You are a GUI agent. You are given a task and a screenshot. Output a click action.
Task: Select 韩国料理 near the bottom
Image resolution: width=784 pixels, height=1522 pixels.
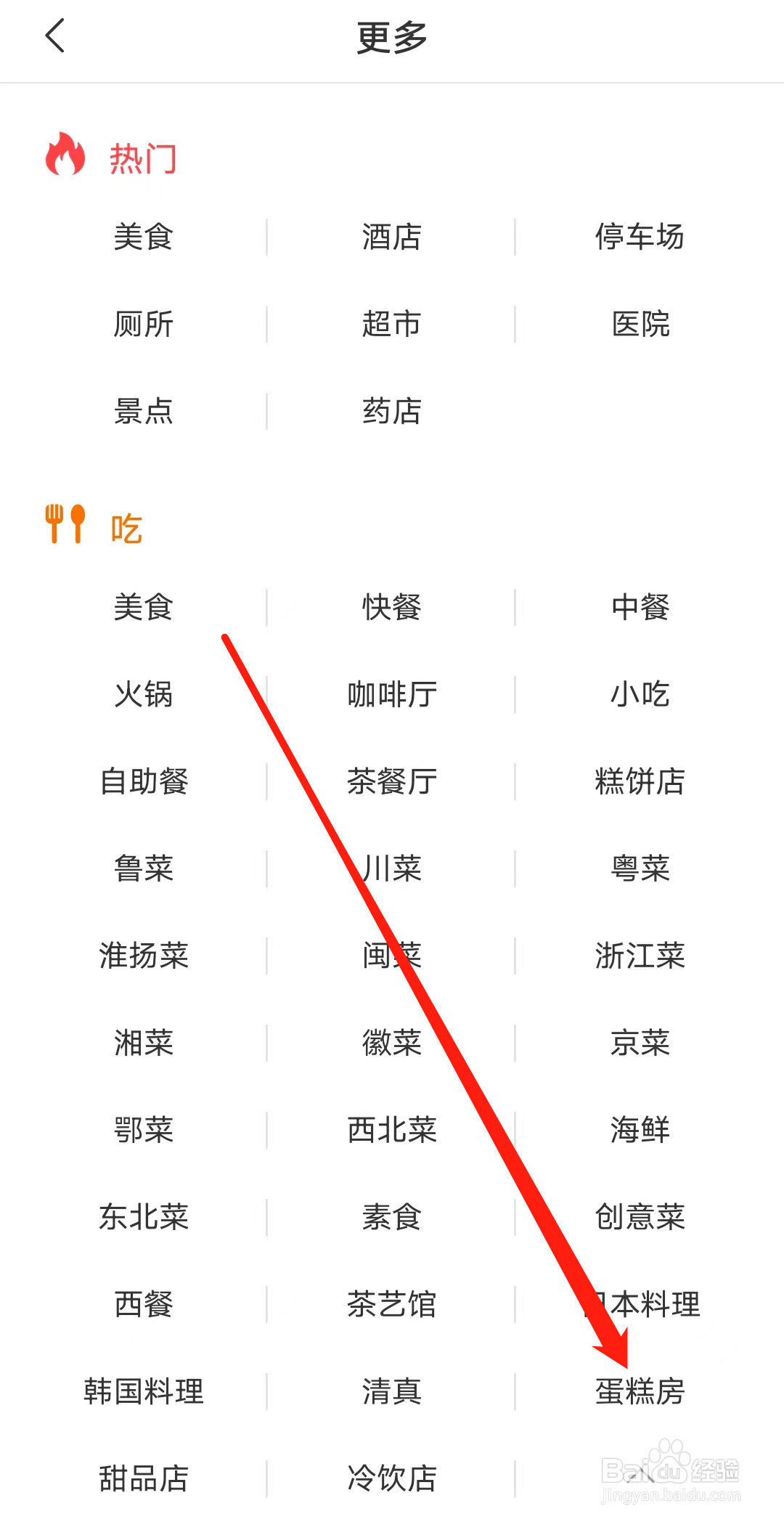click(x=143, y=1391)
